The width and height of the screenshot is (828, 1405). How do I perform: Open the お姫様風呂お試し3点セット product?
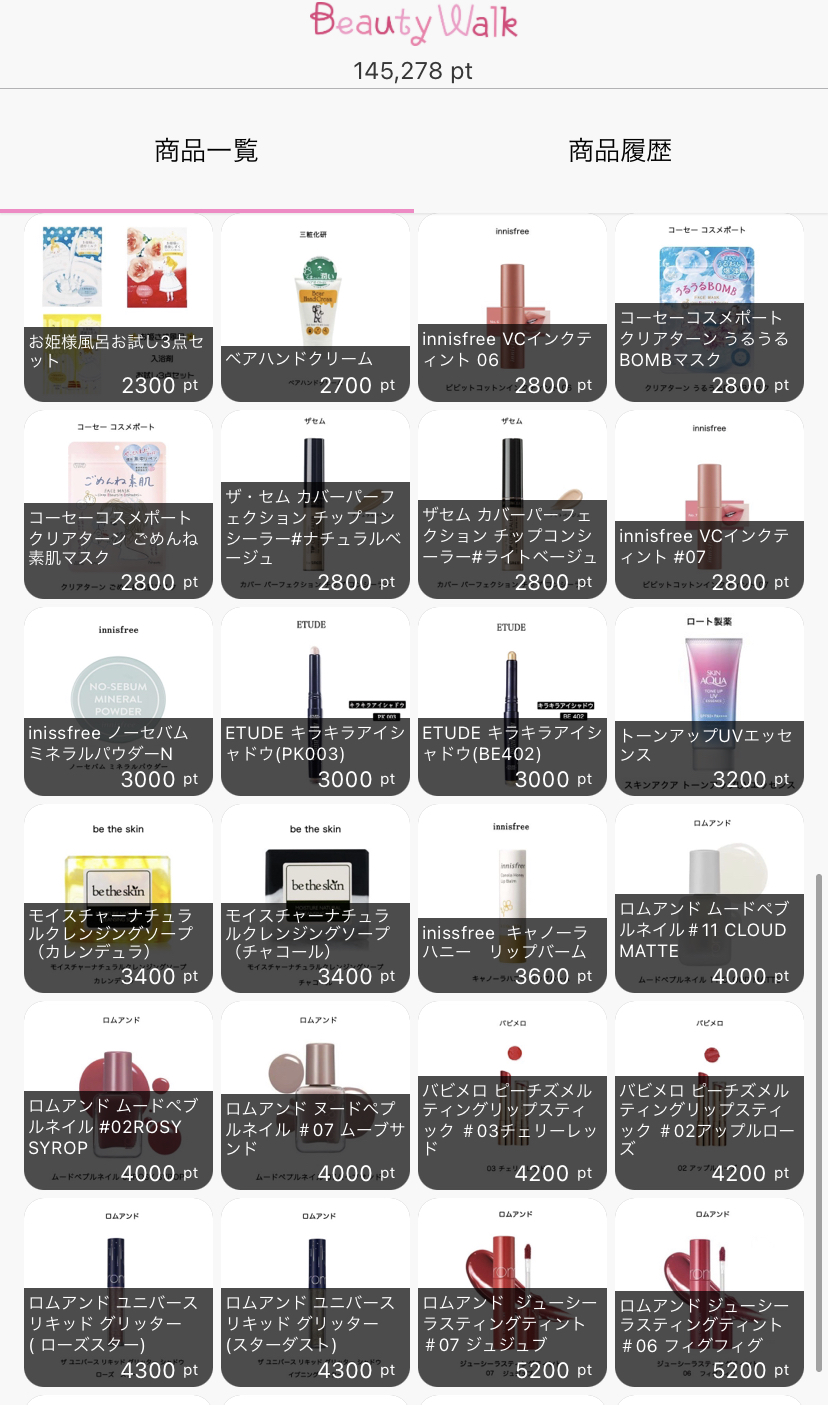click(118, 307)
